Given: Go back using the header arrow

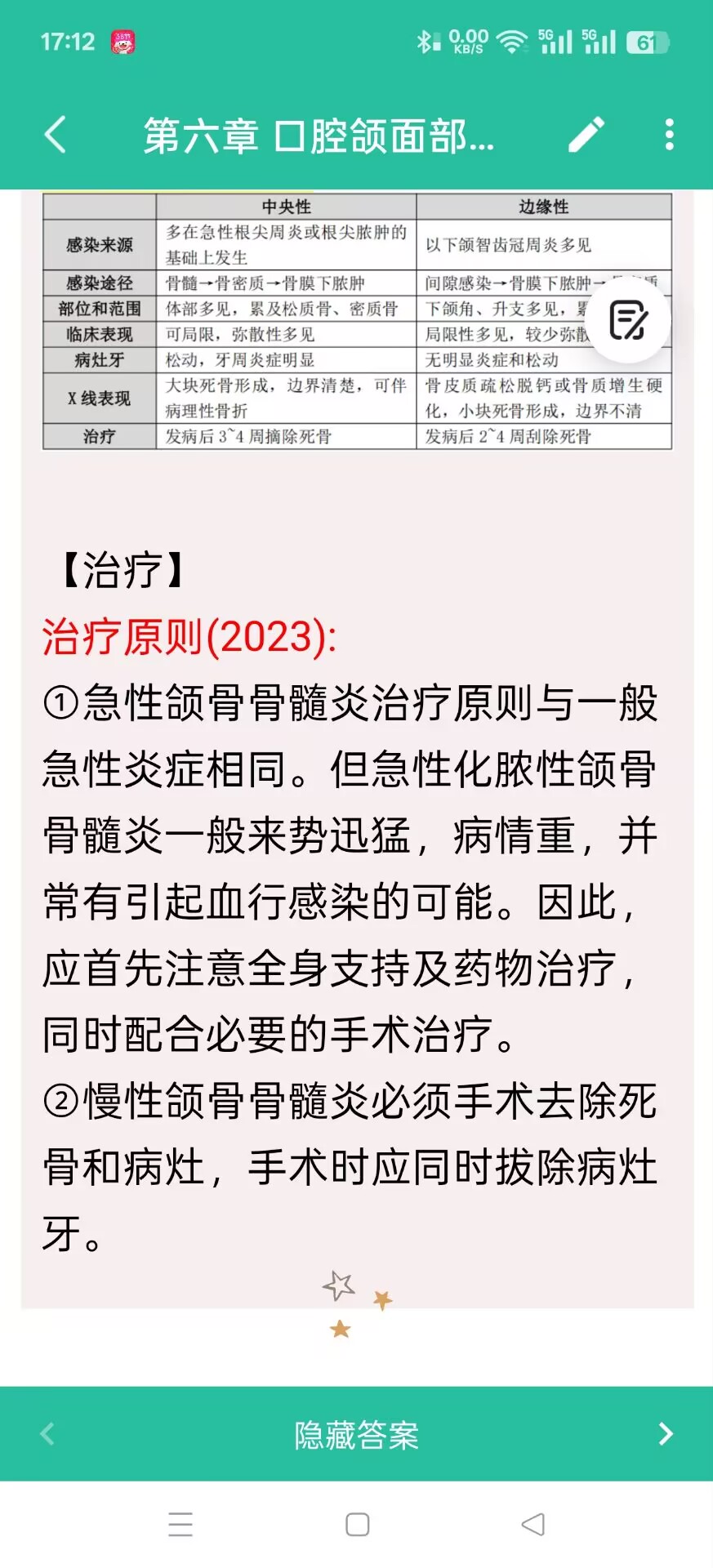Looking at the screenshot, I should point(55,135).
